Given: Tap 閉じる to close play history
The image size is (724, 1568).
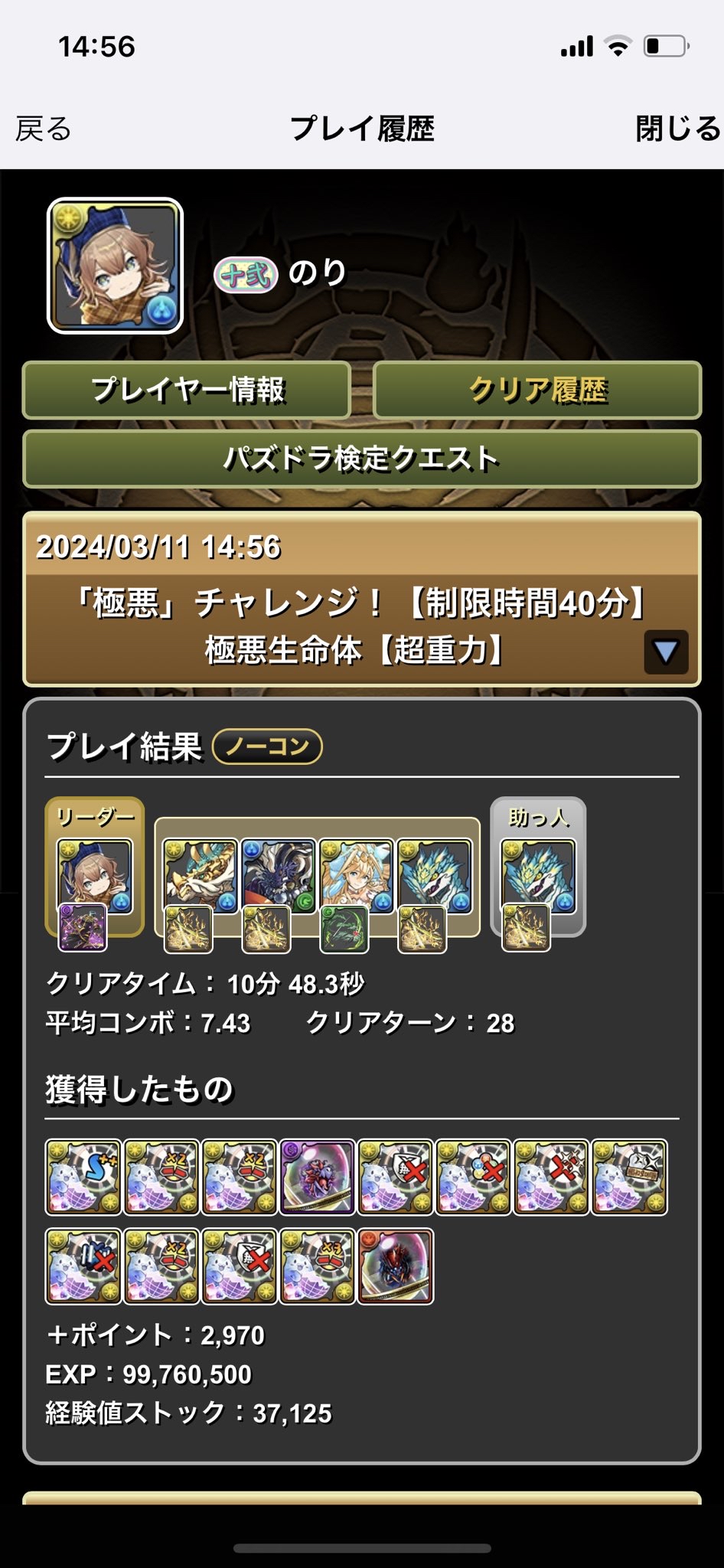Looking at the screenshot, I should [677, 129].
